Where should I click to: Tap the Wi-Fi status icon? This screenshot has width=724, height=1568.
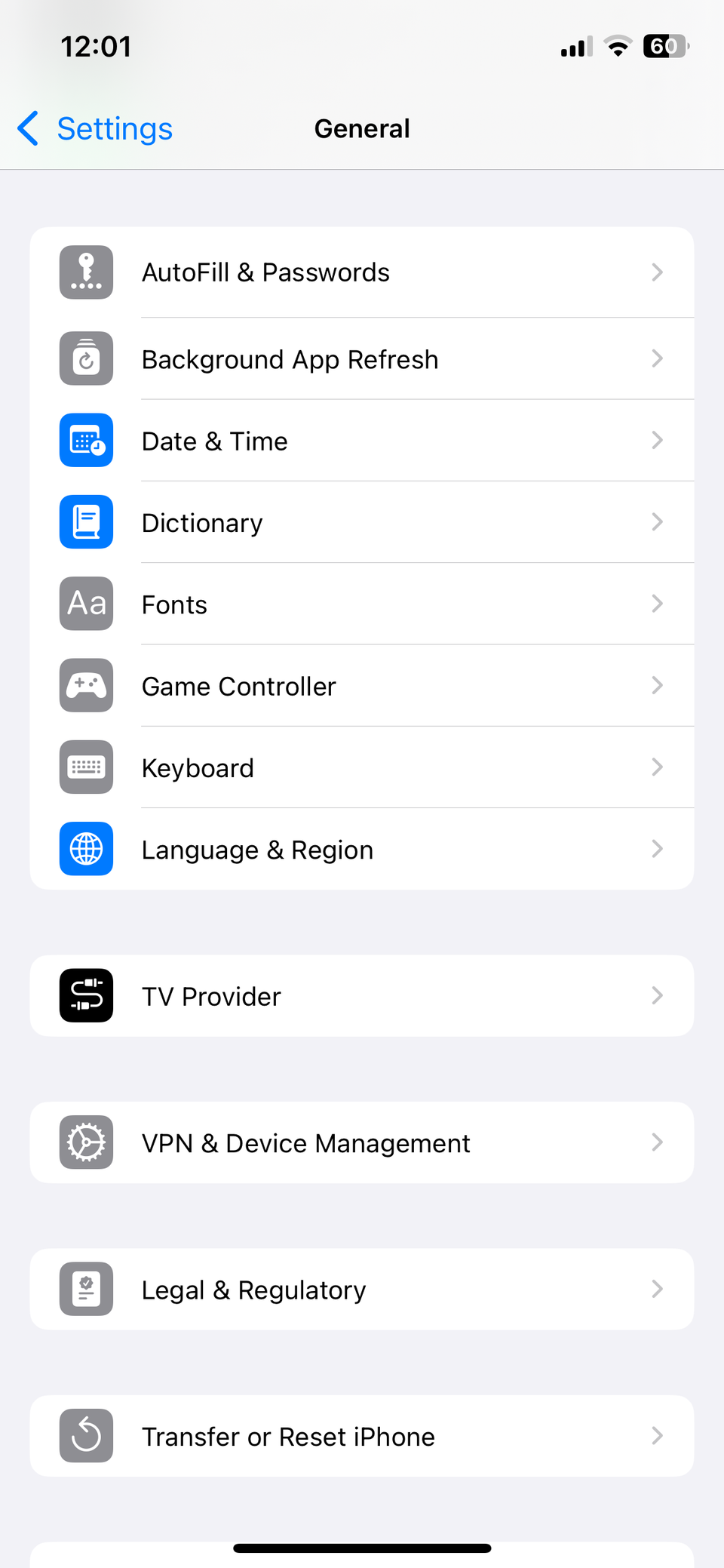[618, 46]
